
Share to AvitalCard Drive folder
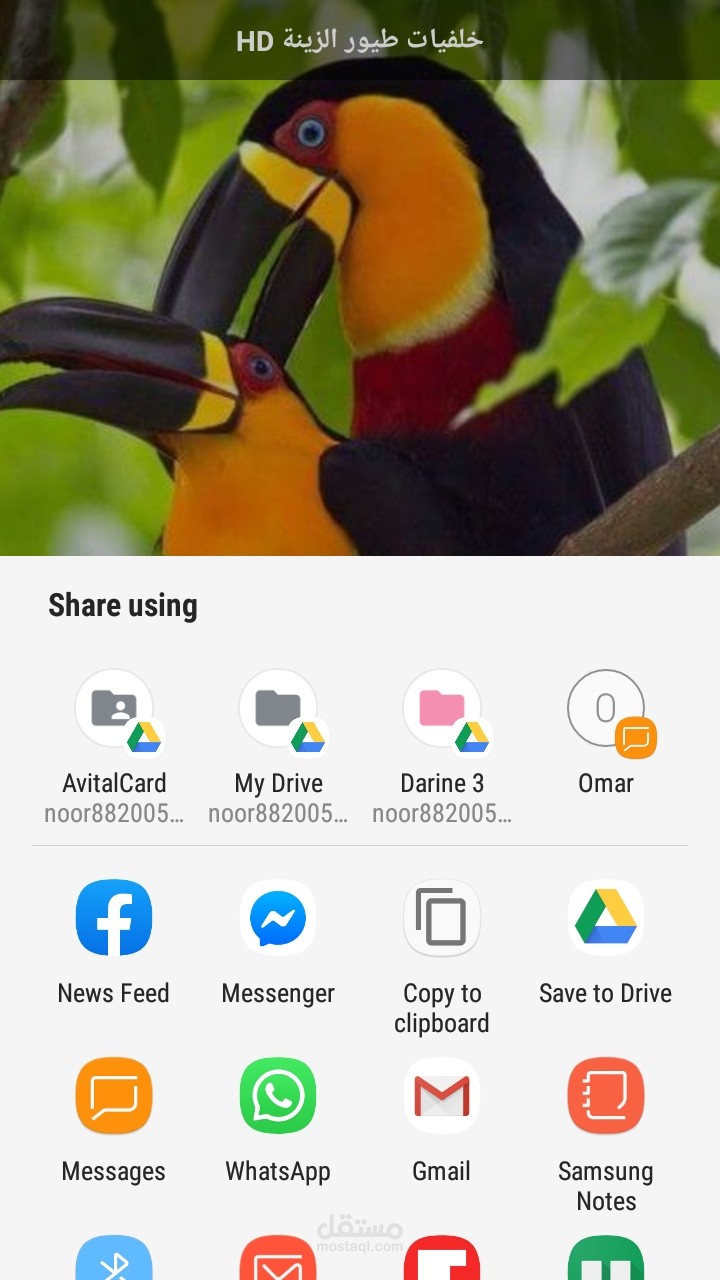114,708
